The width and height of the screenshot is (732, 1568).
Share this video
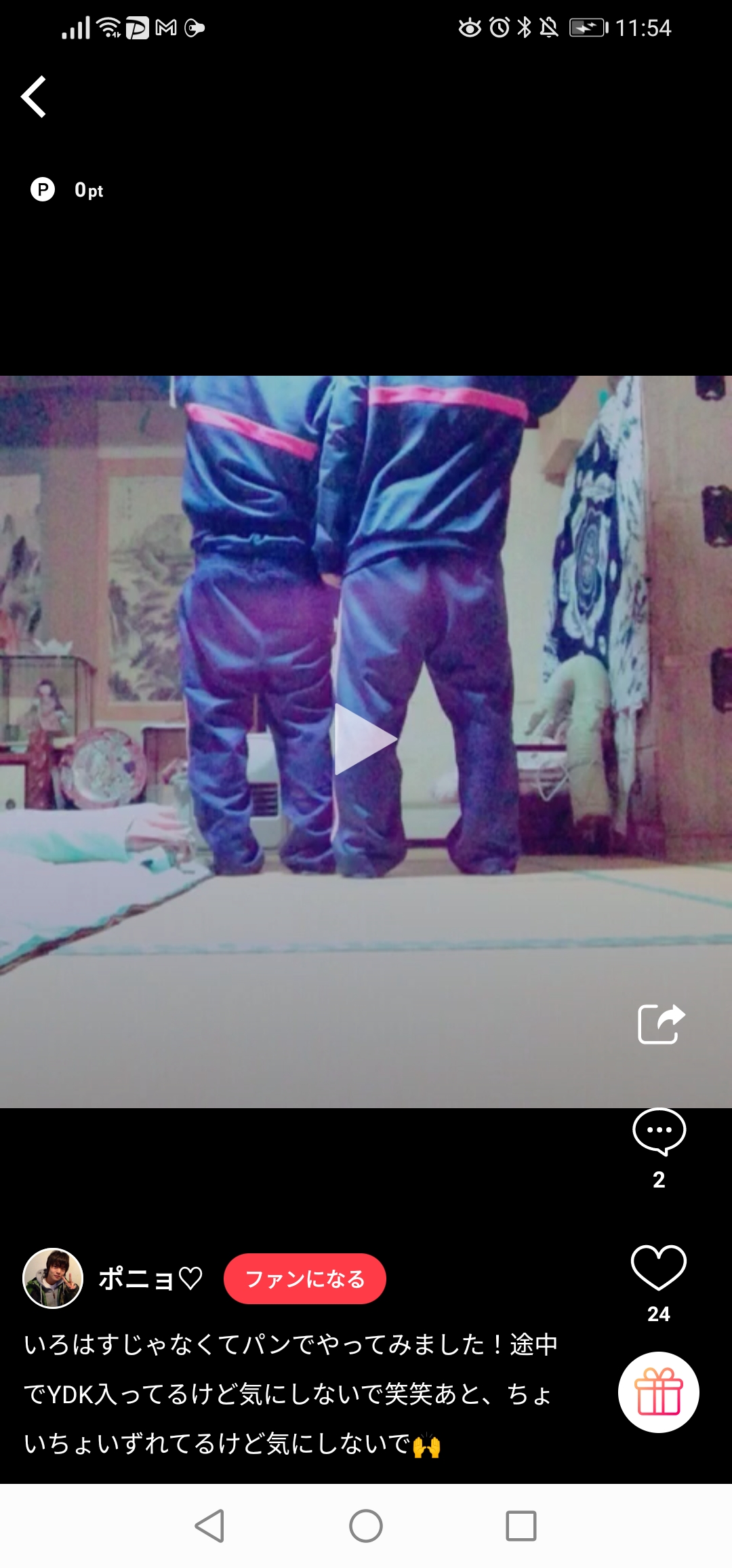[x=661, y=1023]
